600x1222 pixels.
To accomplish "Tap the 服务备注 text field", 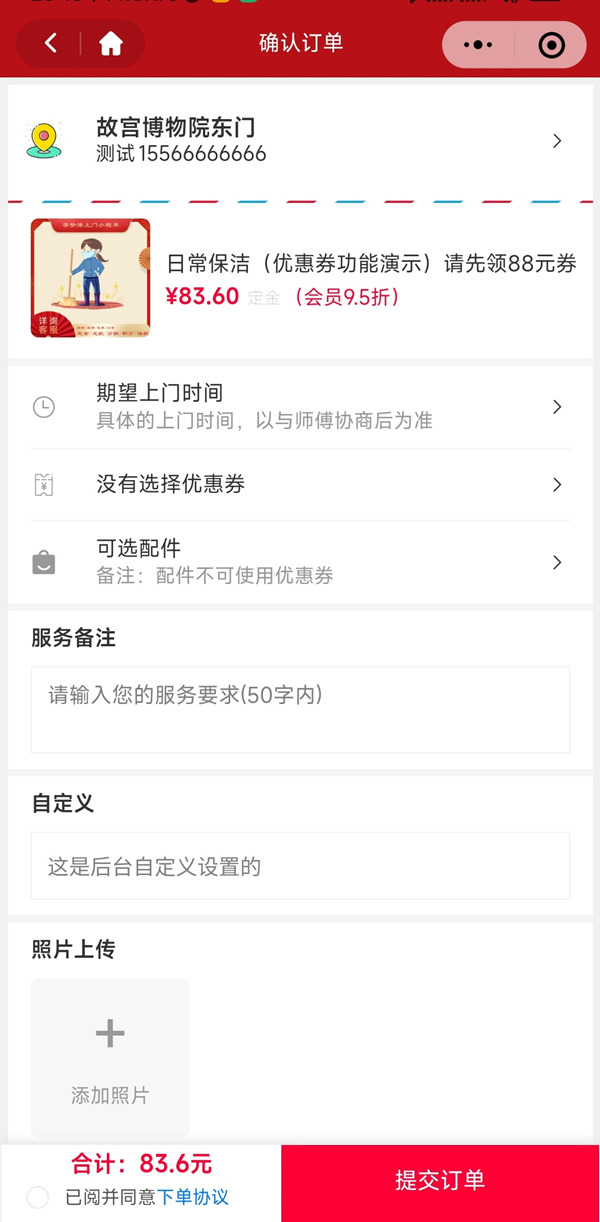I will pos(300,710).
